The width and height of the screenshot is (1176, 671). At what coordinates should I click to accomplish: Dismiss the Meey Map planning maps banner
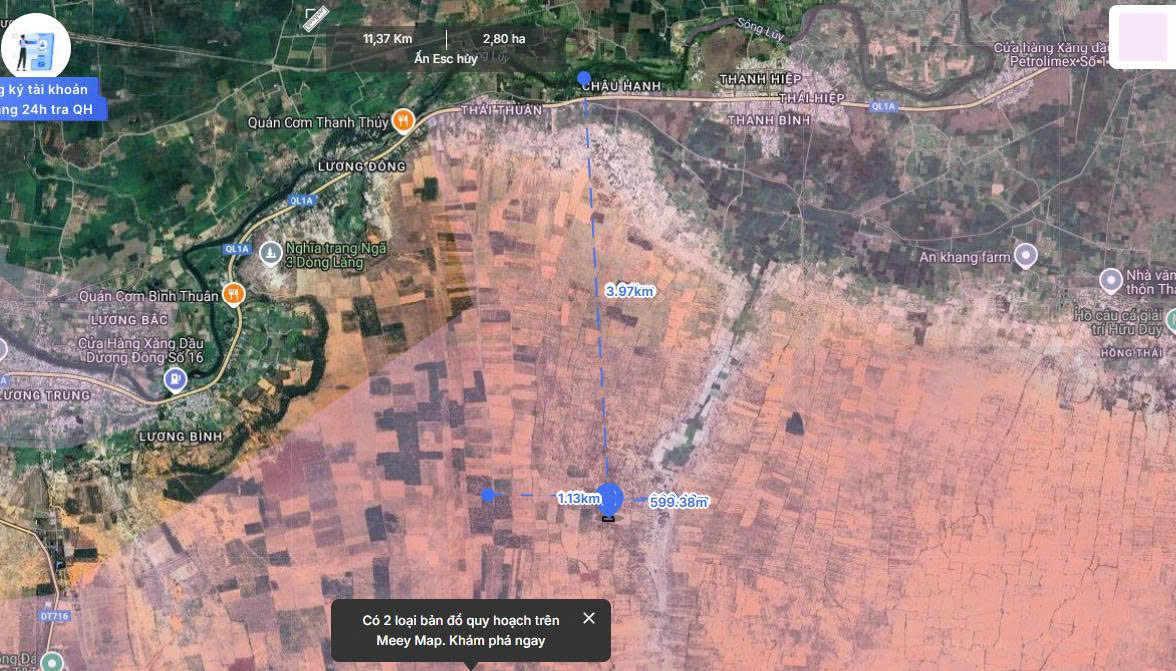[588, 618]
